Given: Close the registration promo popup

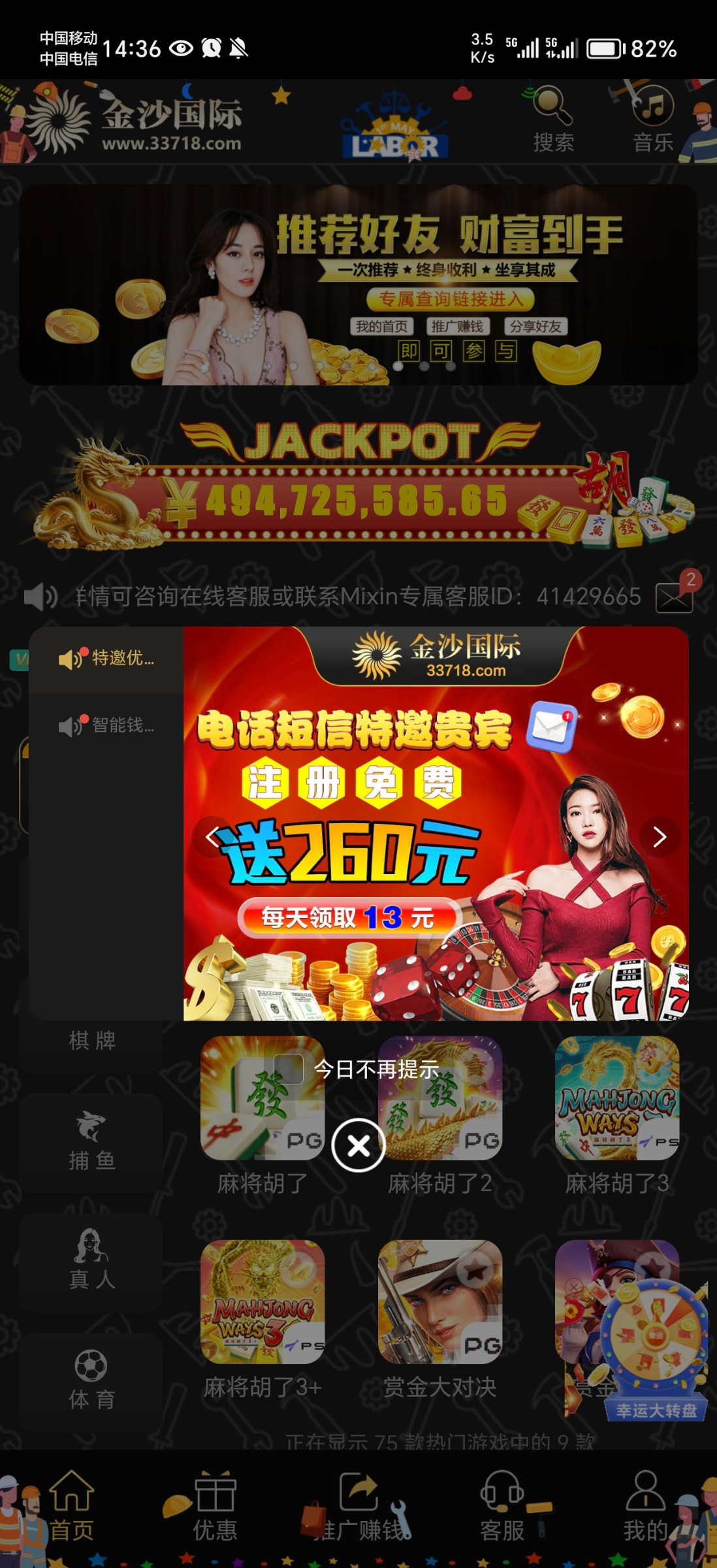Looking at the screenshot, I should coord(358,1145).
